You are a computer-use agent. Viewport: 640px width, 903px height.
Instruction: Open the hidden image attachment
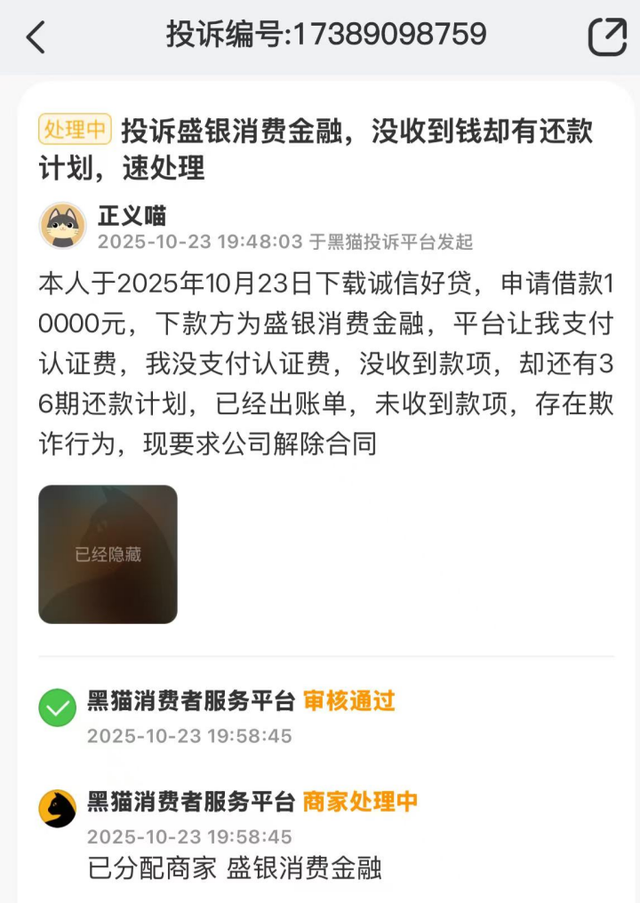pyautogui.click(x=108, y=554)
